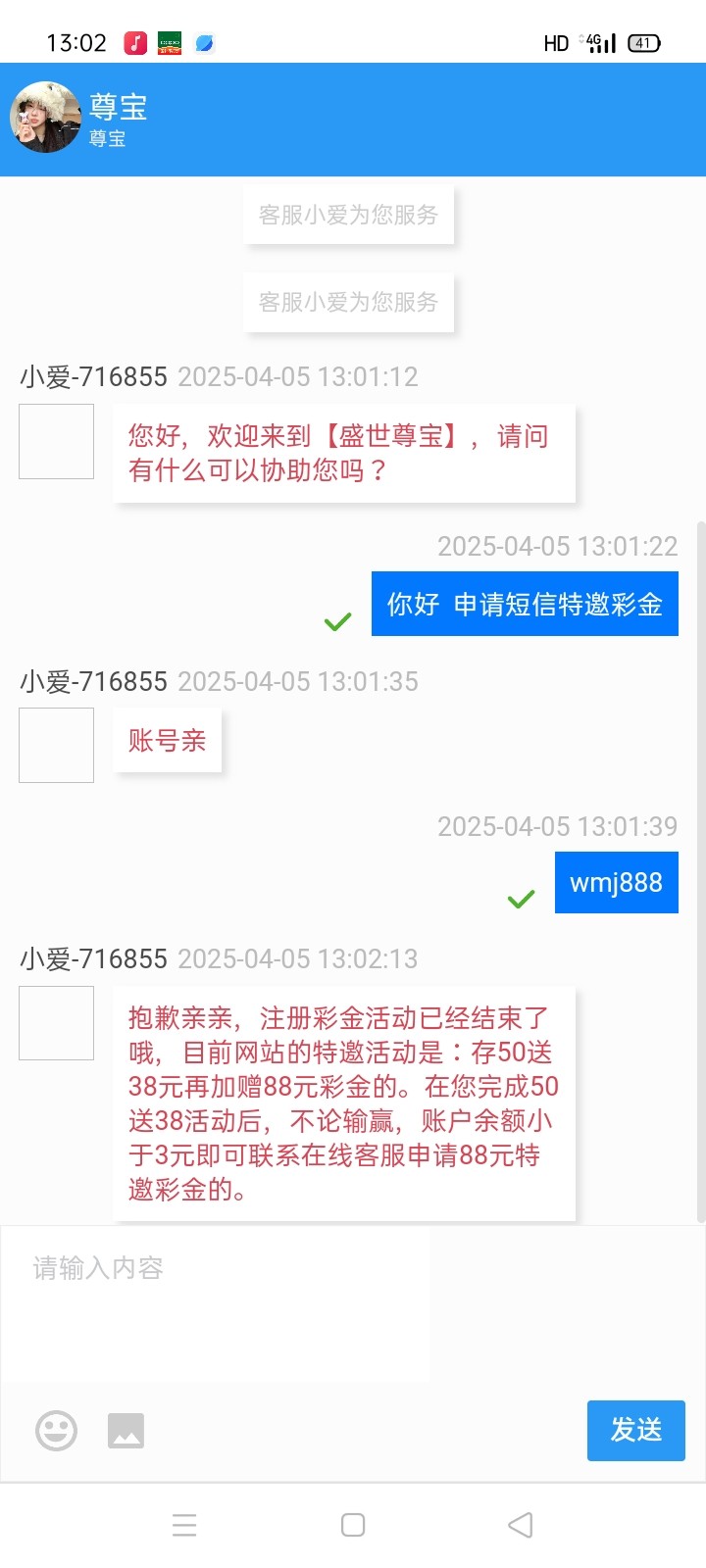Tap the 发送 send button
This screenshot has height=1568, width=706.
(x=635, y=1431)
